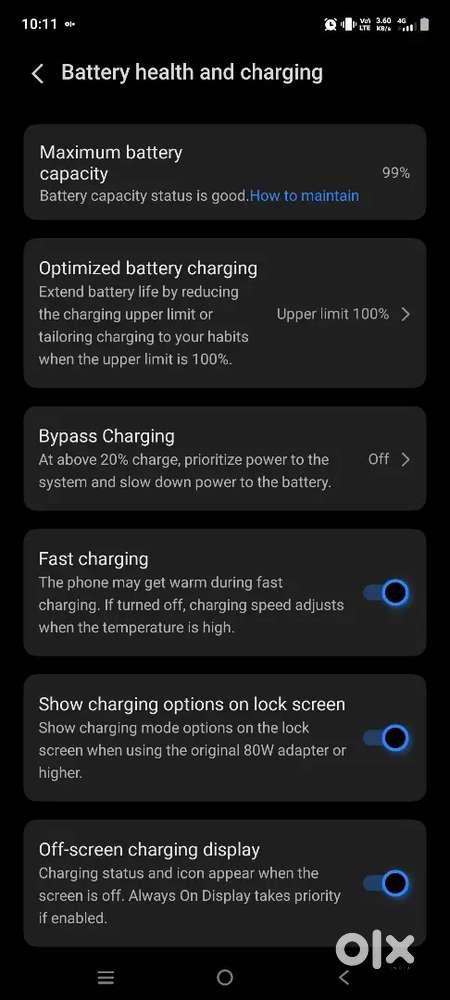
Task: Open Bypass Charging options
Action: click(225, 459)
